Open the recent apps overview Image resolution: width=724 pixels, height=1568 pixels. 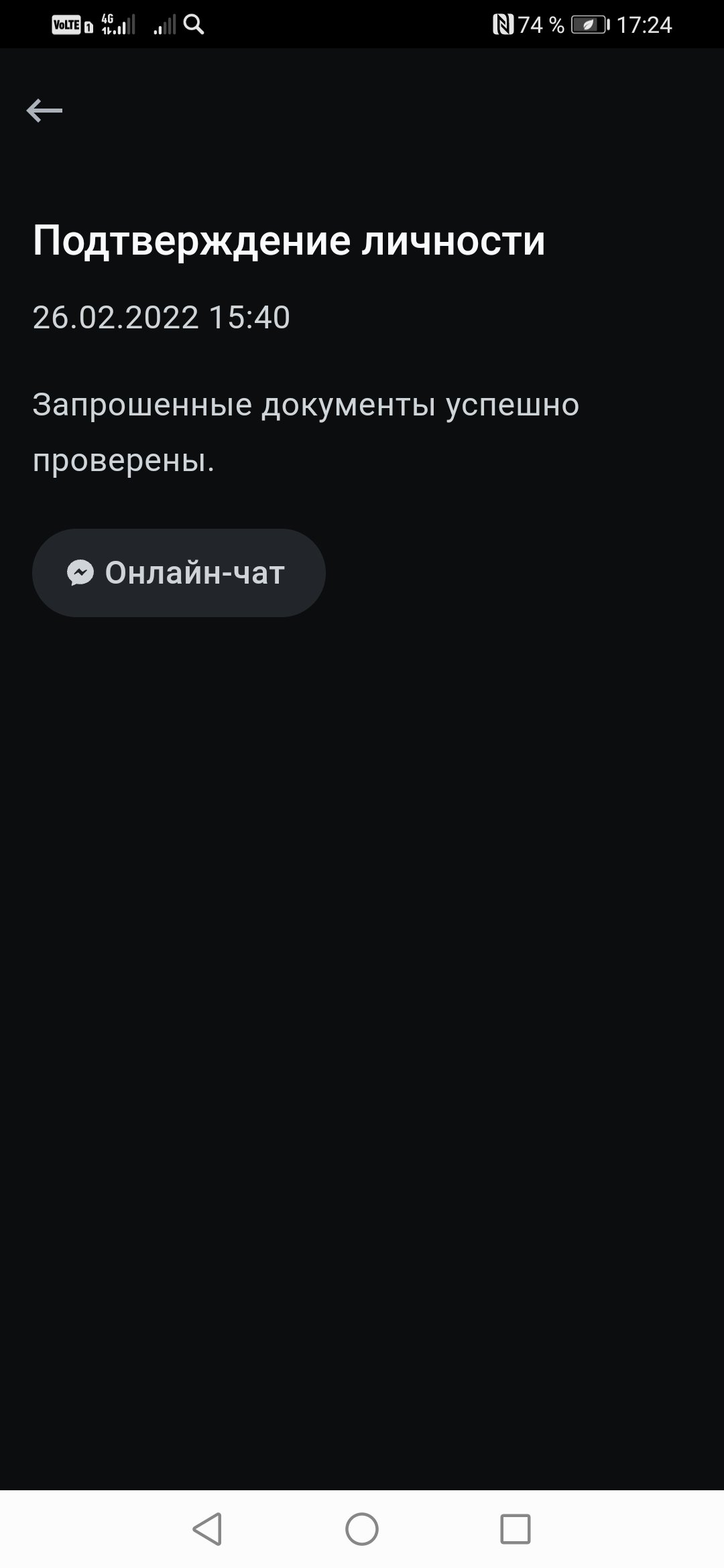point(516,1529)
